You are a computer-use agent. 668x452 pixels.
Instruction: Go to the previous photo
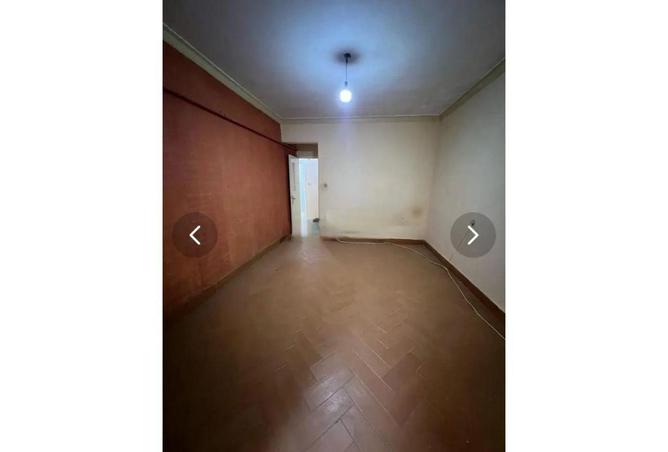tap(195, 235)
